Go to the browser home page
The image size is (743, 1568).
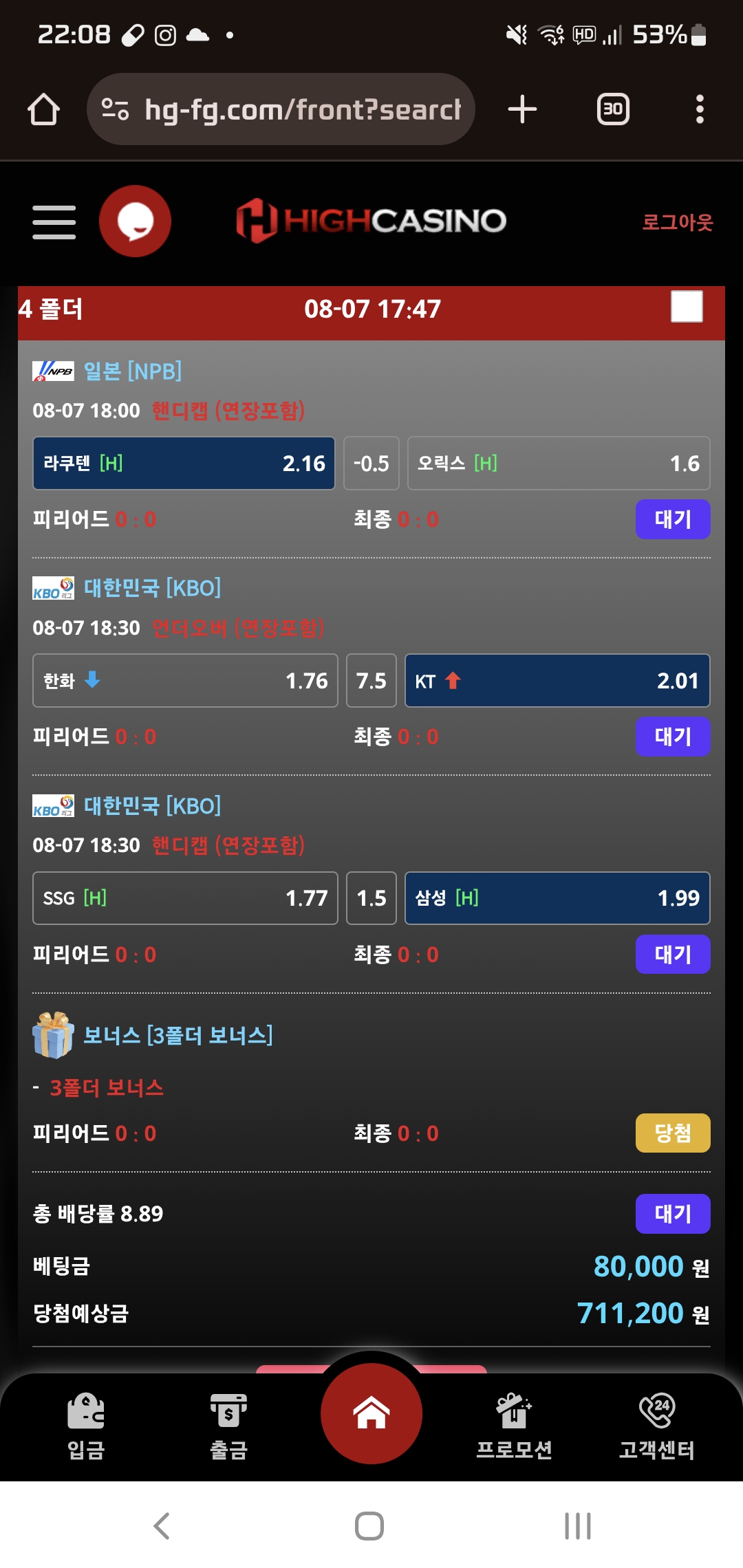(43, 109)
